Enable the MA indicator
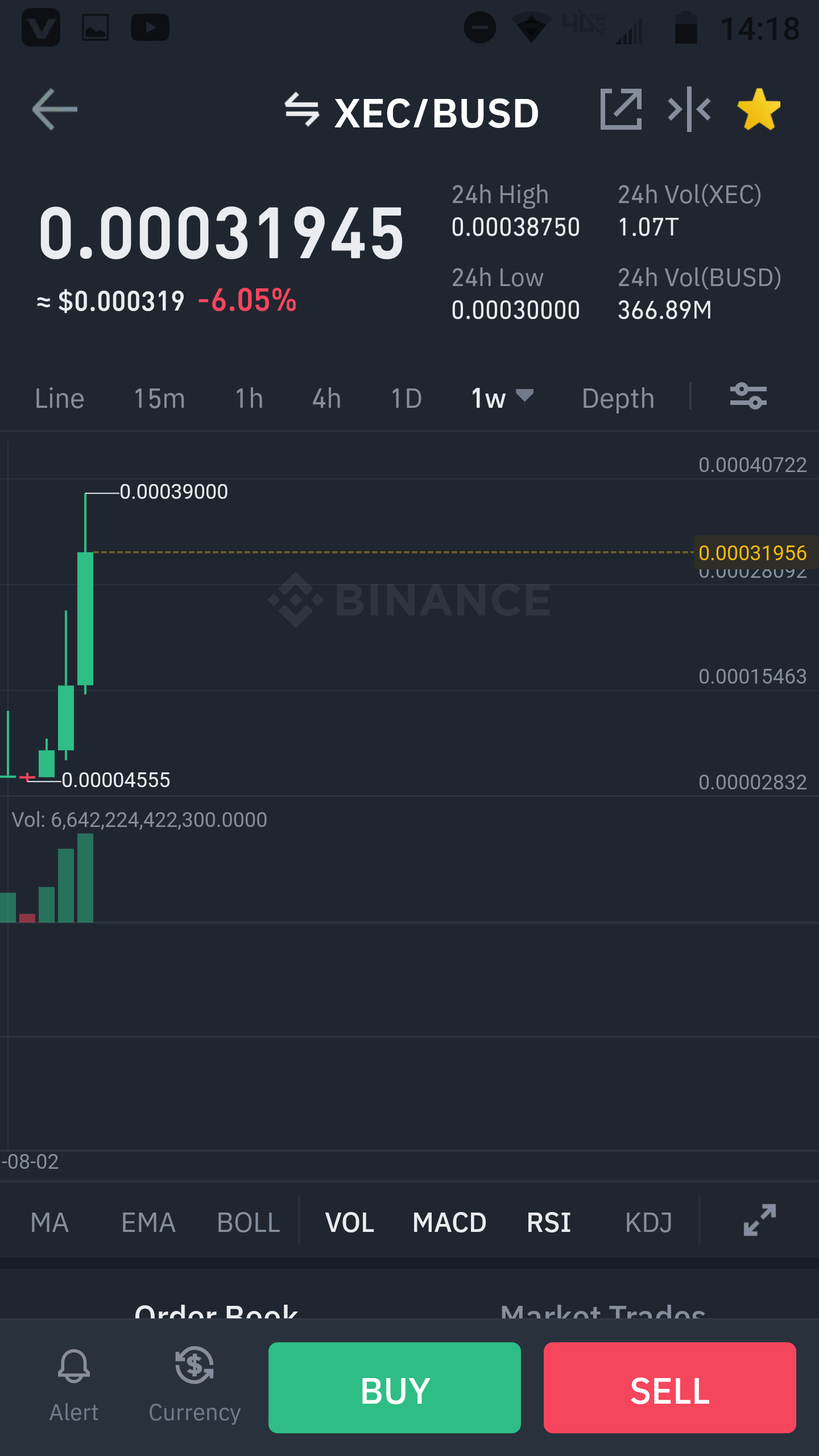Screen dimensions: 819x1456 (50, 1223)
